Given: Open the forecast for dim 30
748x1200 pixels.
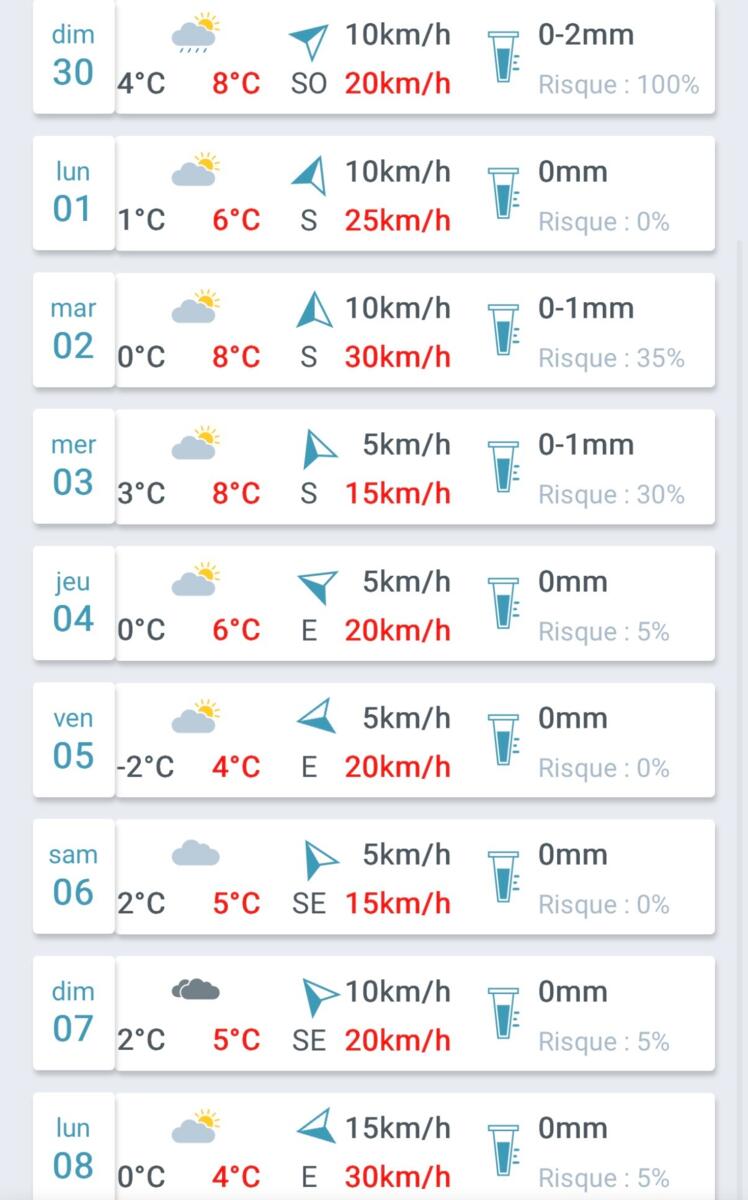Looking at the screenshot, I should coord(374,58).
